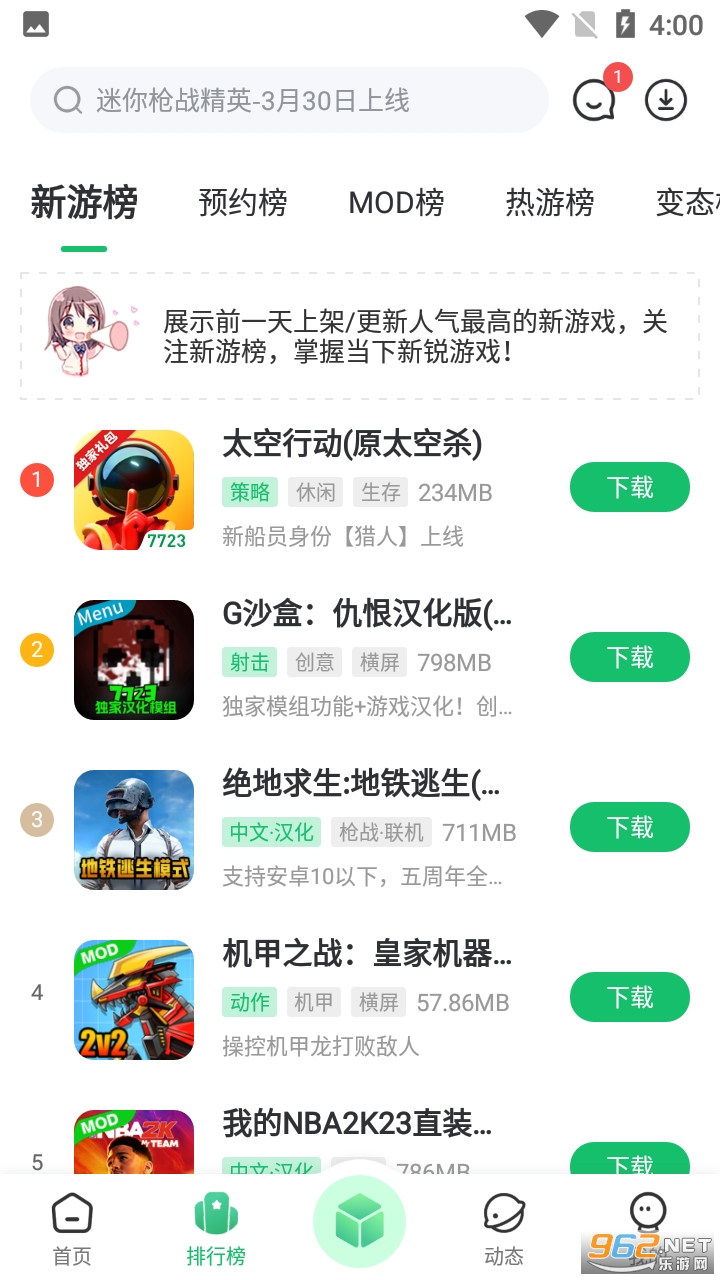This screenshot has width=720, height=1280.
Task: Open the G沙盒:仇恨汉化版 game page
Action: 366,614
